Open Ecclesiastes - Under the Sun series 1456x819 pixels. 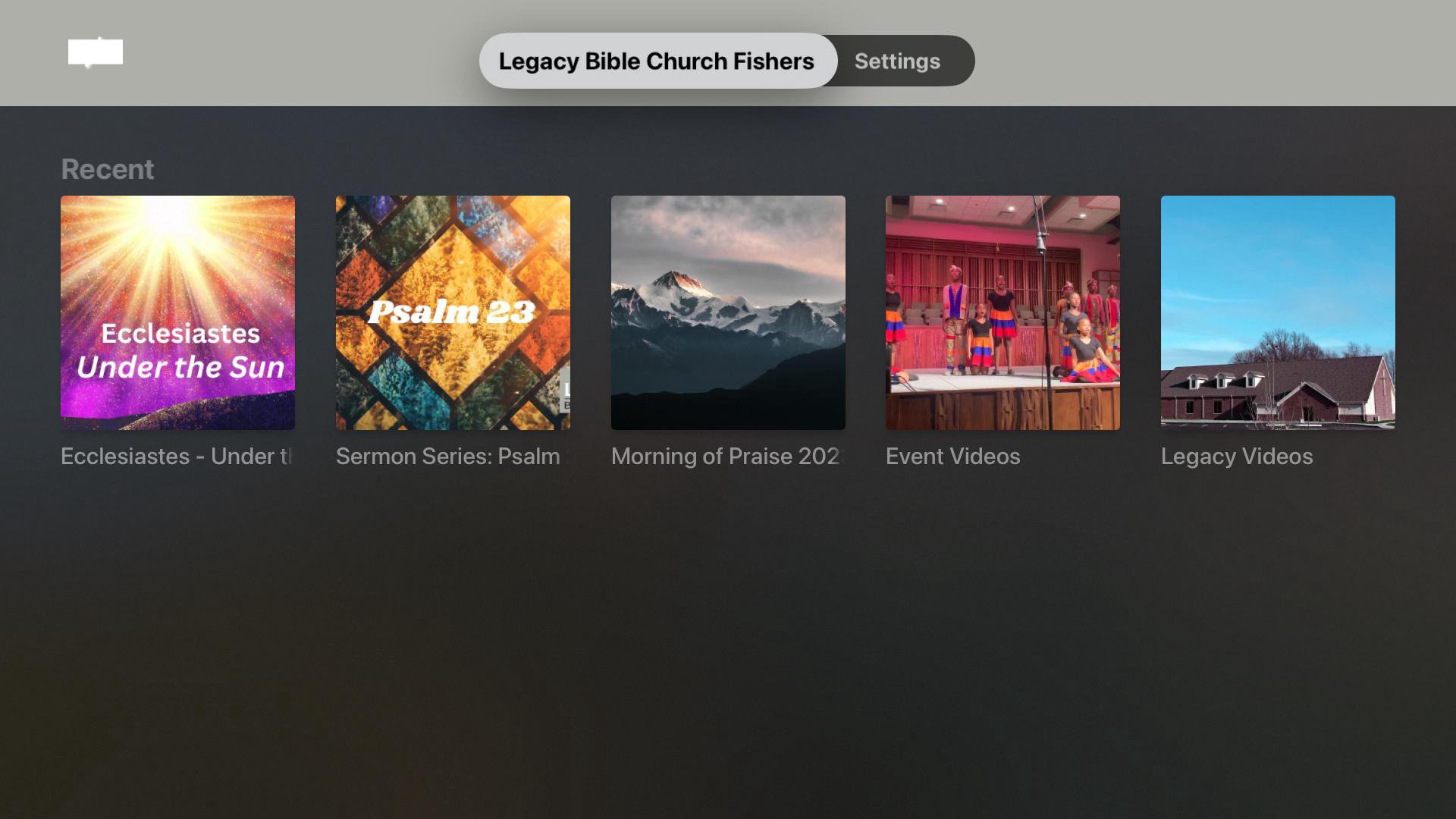(x=177, y=312)
